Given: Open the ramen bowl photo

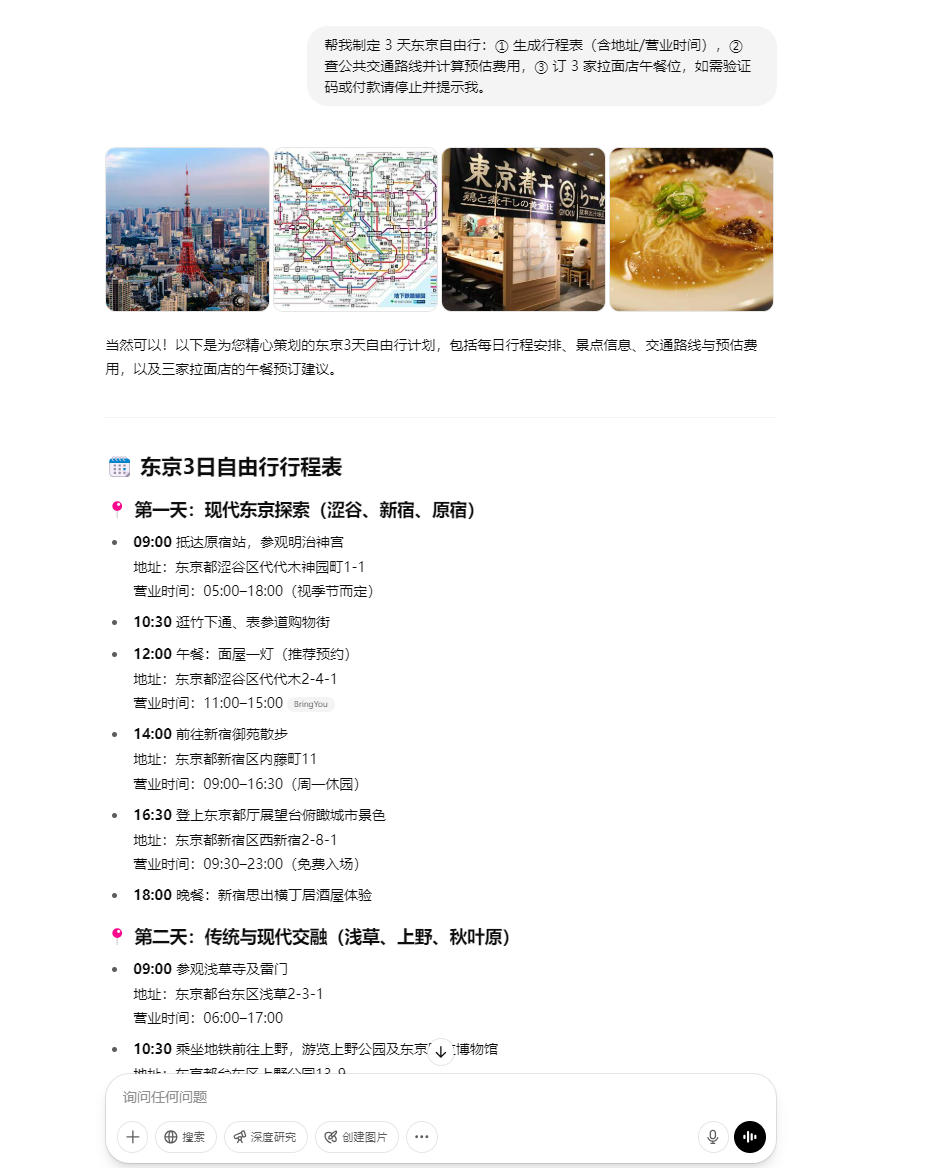Looking at the screenshot, I should point(691,230).
